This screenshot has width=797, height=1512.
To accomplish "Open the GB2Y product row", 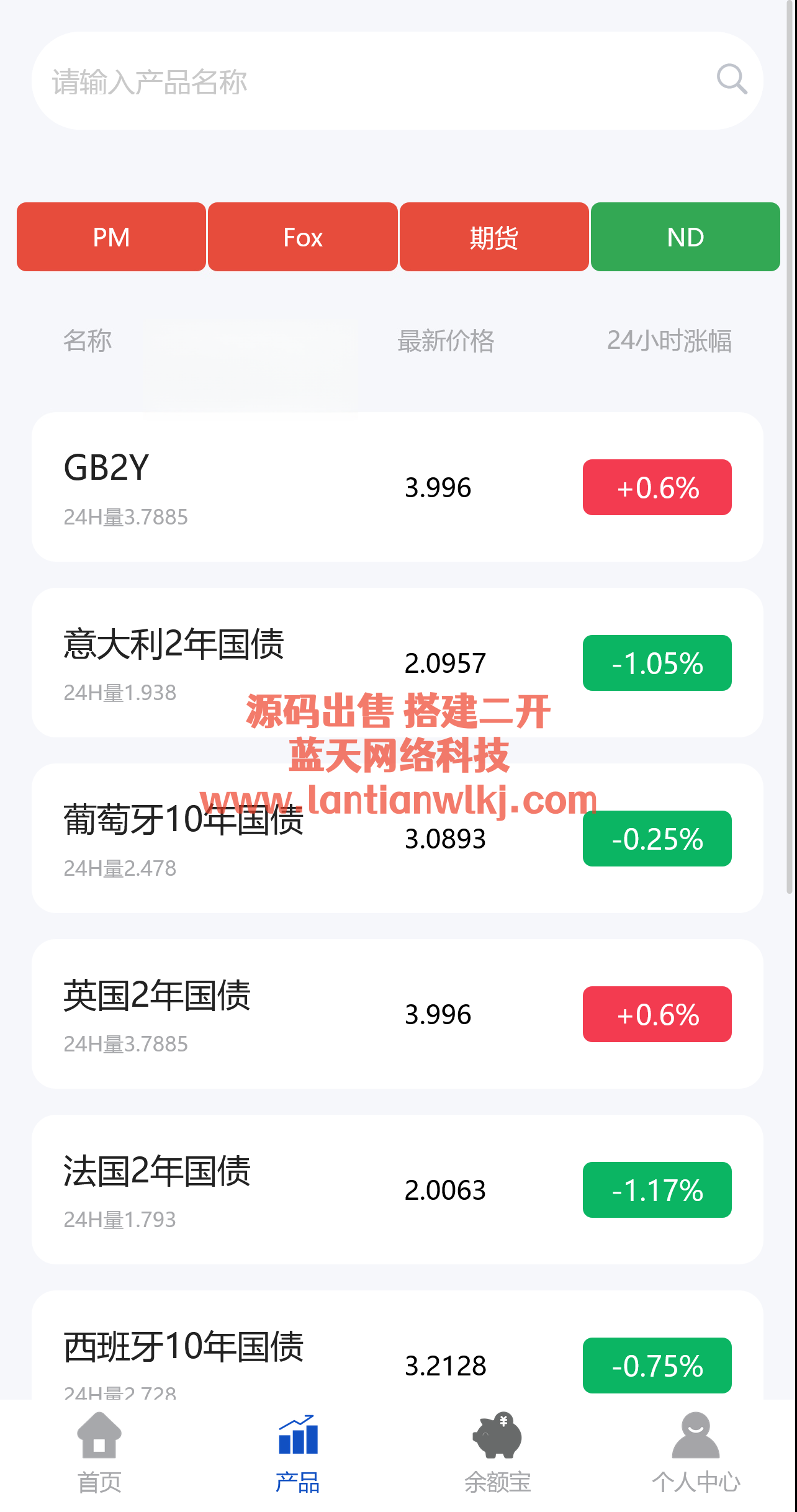I will 397,487.
